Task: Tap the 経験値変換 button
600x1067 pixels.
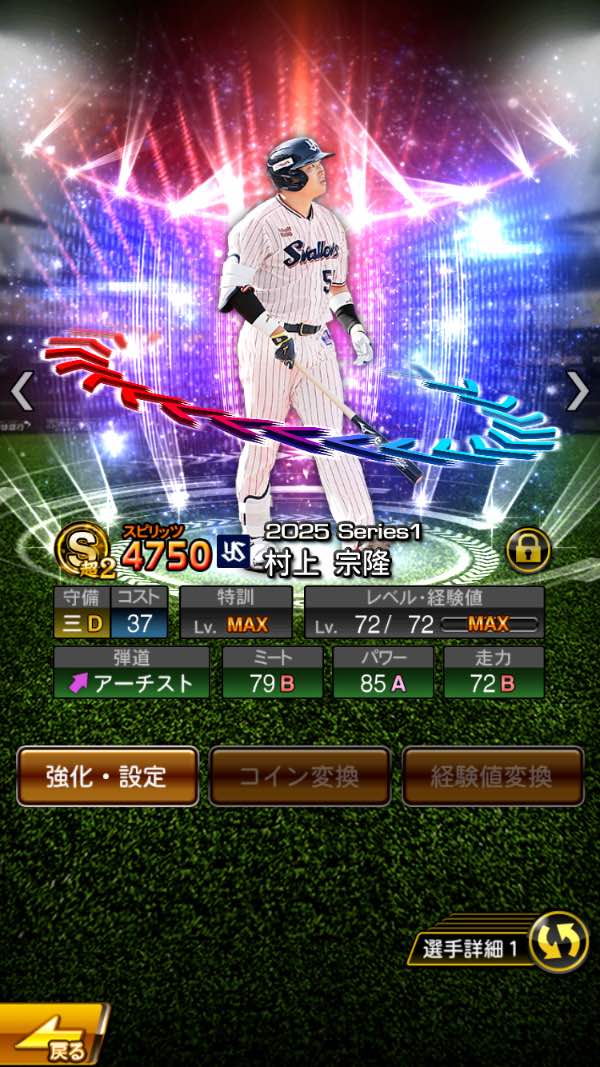Action: coord(493,776)
